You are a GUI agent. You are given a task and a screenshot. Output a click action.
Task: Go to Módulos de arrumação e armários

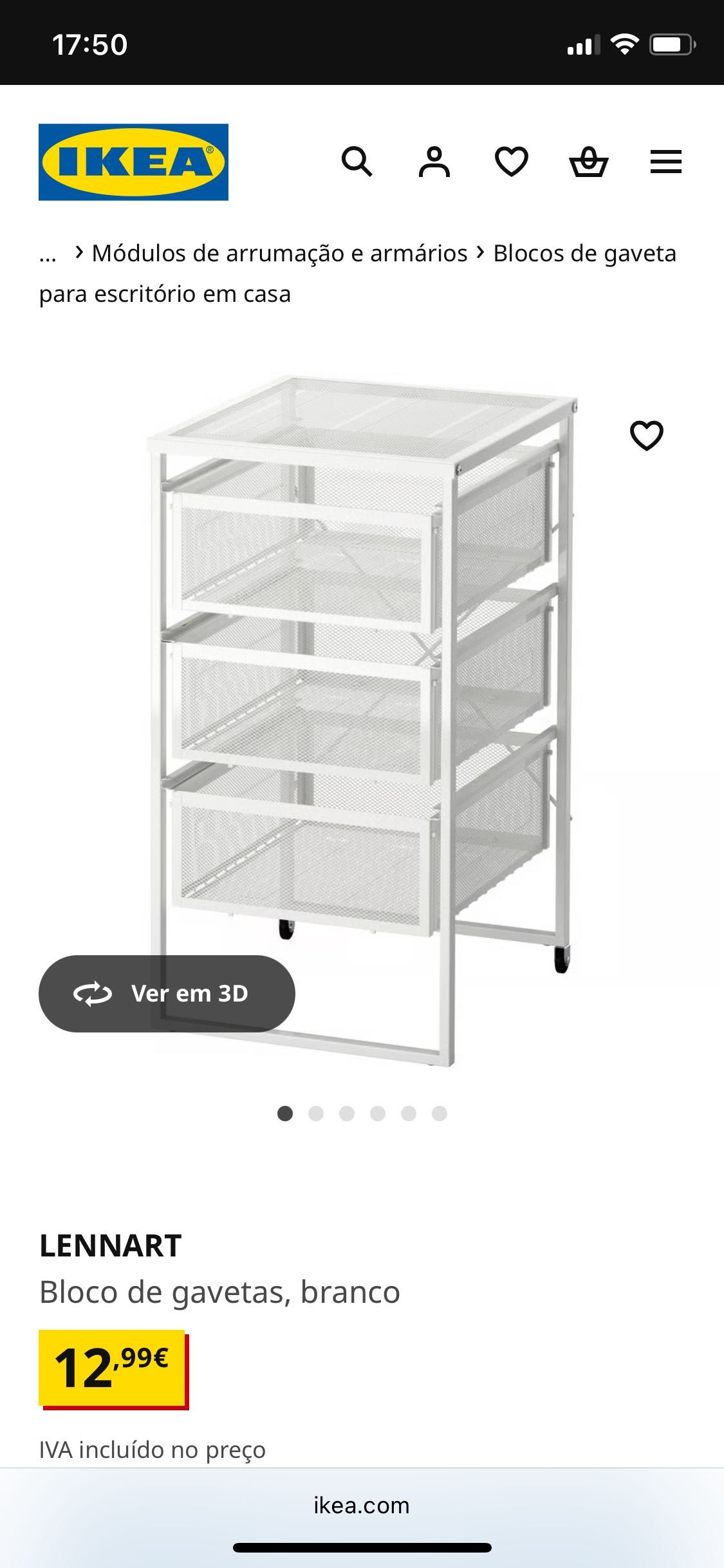point(279,254)
